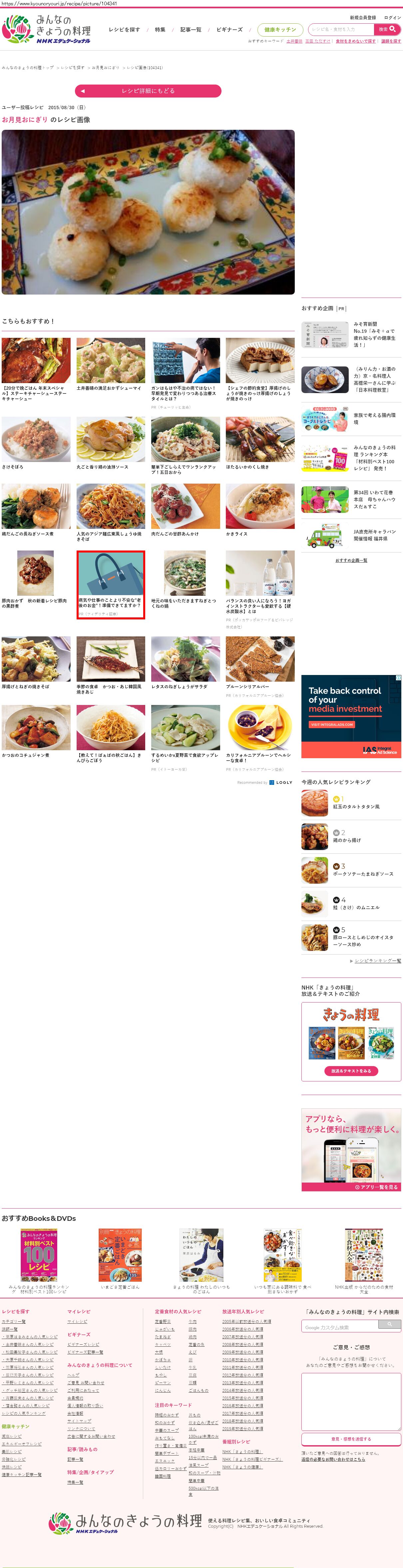
Task: Focus the recipe search field
Action: [x=341, y=29]
